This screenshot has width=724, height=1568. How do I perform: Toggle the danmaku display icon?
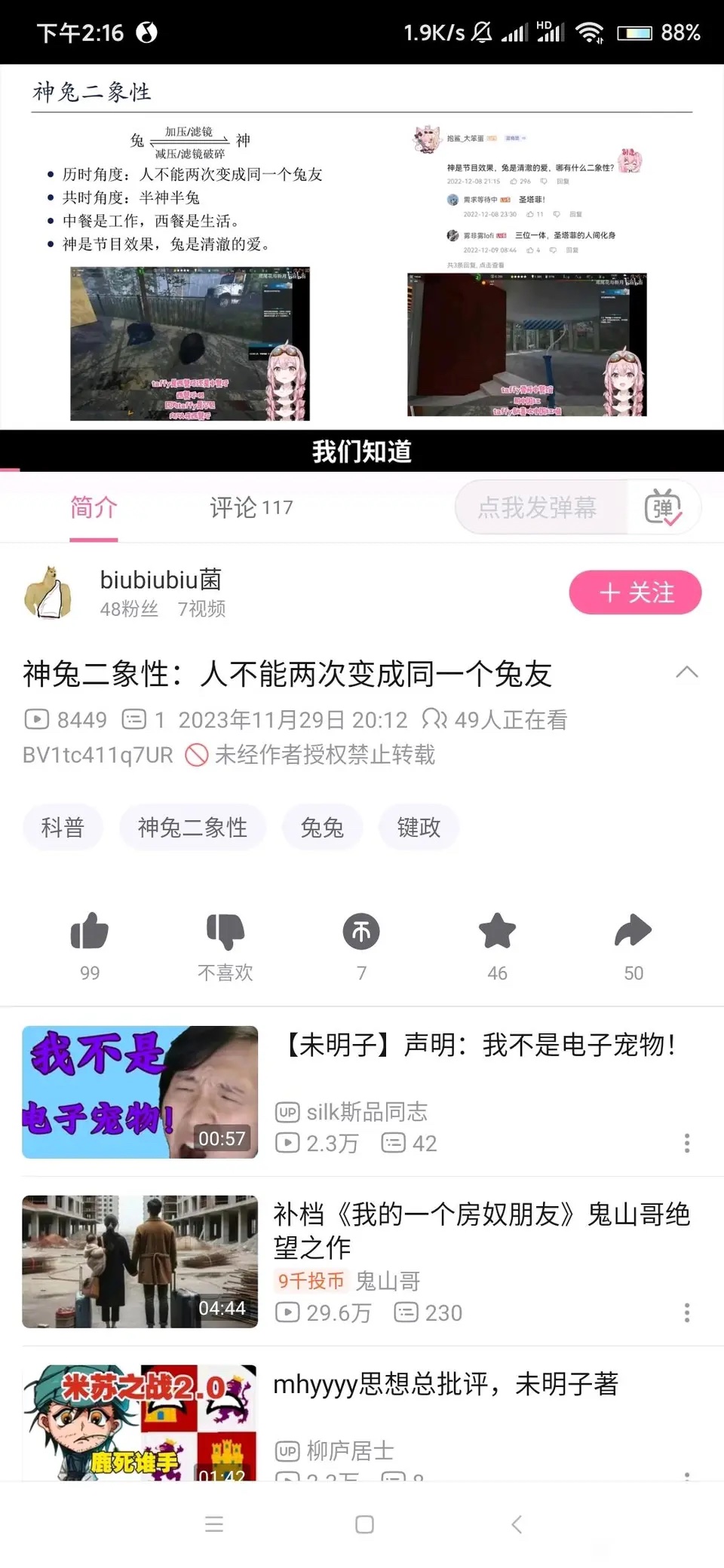[663, 507]
